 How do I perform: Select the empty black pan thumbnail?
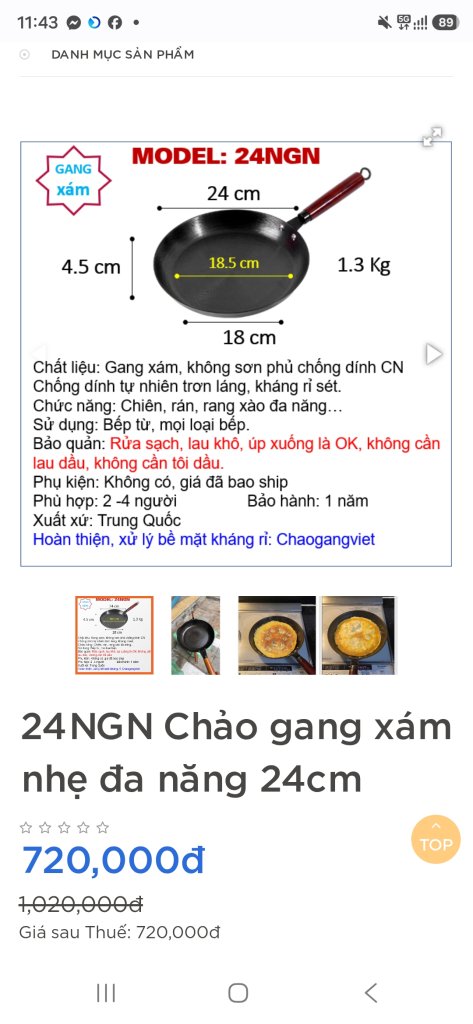click(x=195, y=635)
